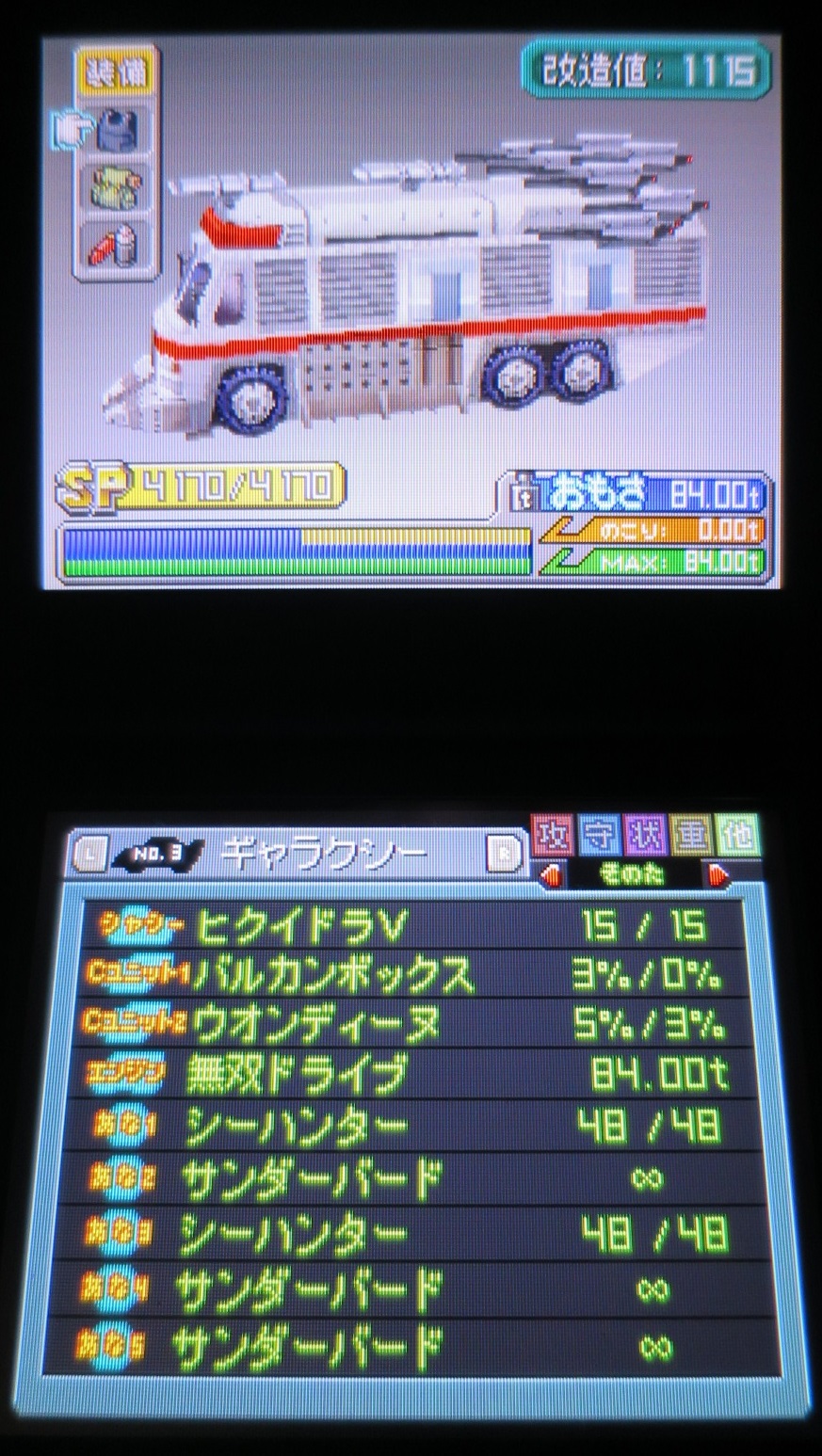822x1456 pixels.
Task: Switch to the 攻 (attack) tab
Action: 553,836
